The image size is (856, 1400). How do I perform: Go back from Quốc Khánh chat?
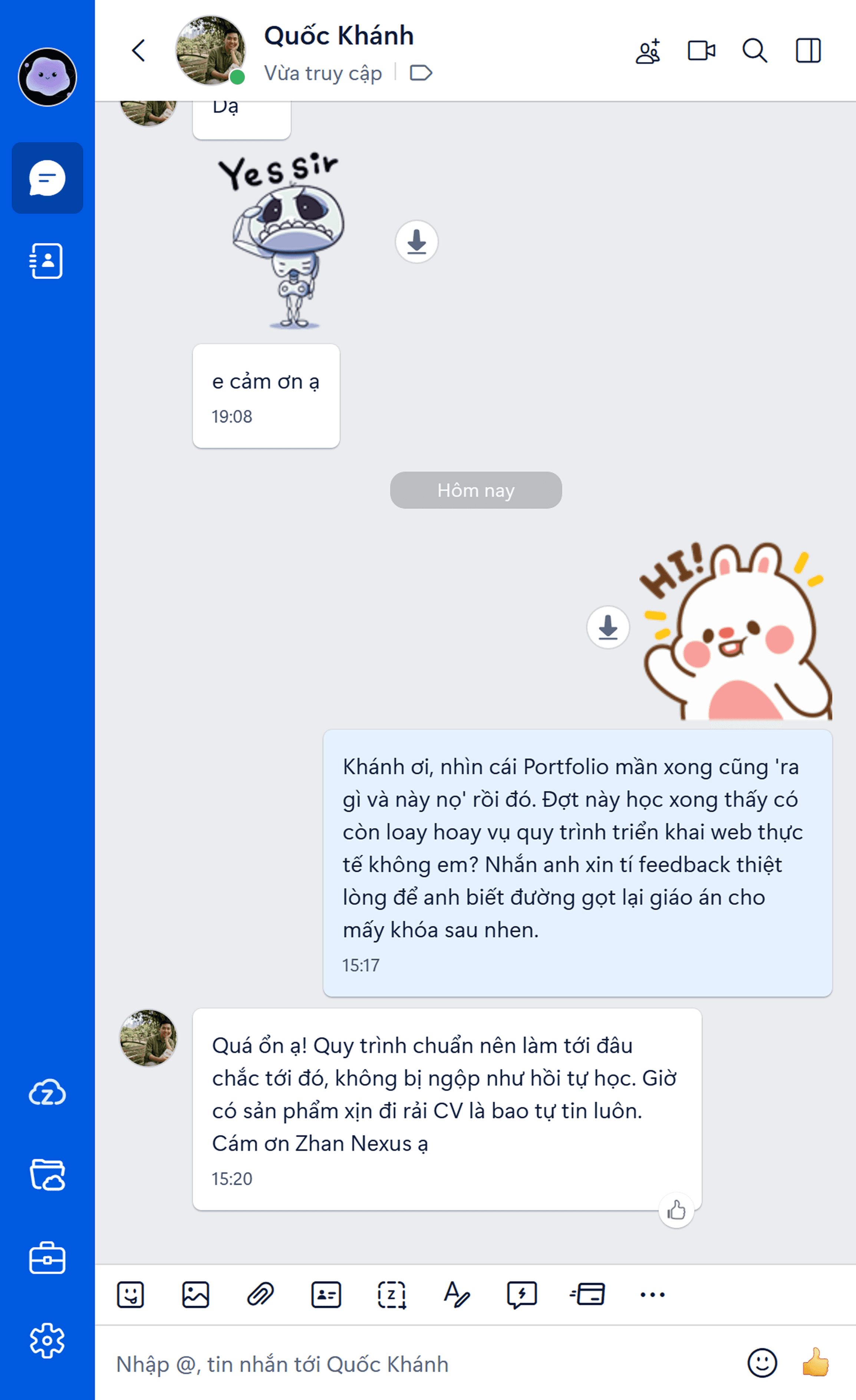click(x=139, y=50)
